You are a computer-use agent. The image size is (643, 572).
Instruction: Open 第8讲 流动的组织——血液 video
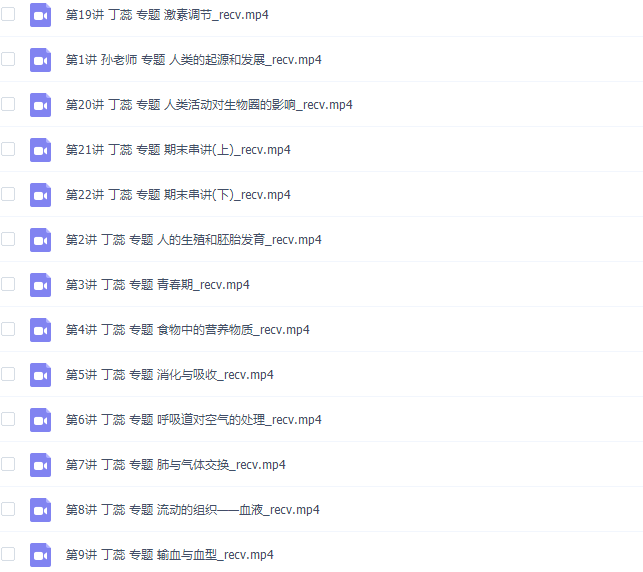point(192,510)
